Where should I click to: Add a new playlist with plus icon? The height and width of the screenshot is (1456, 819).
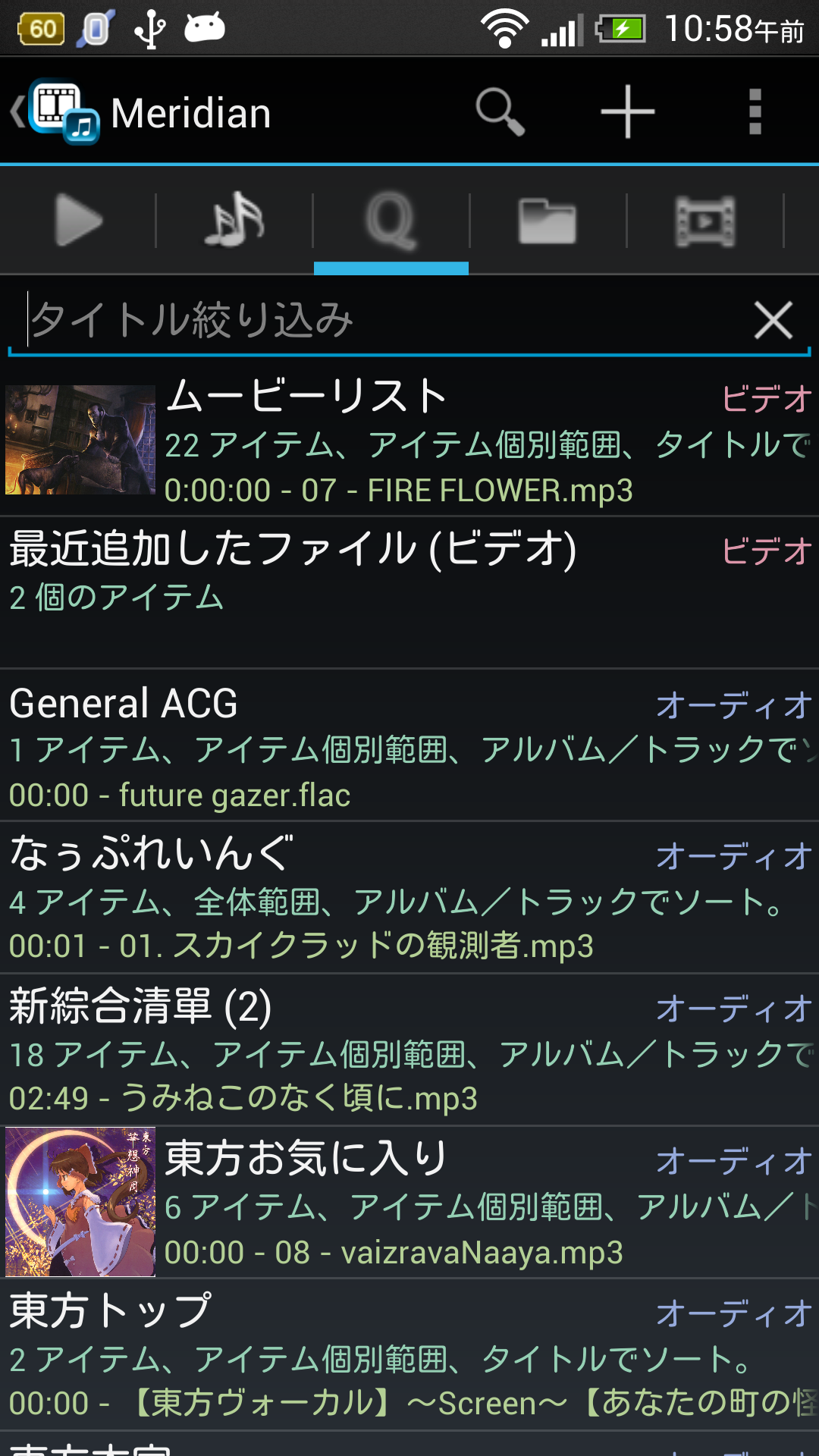[627, 111]
